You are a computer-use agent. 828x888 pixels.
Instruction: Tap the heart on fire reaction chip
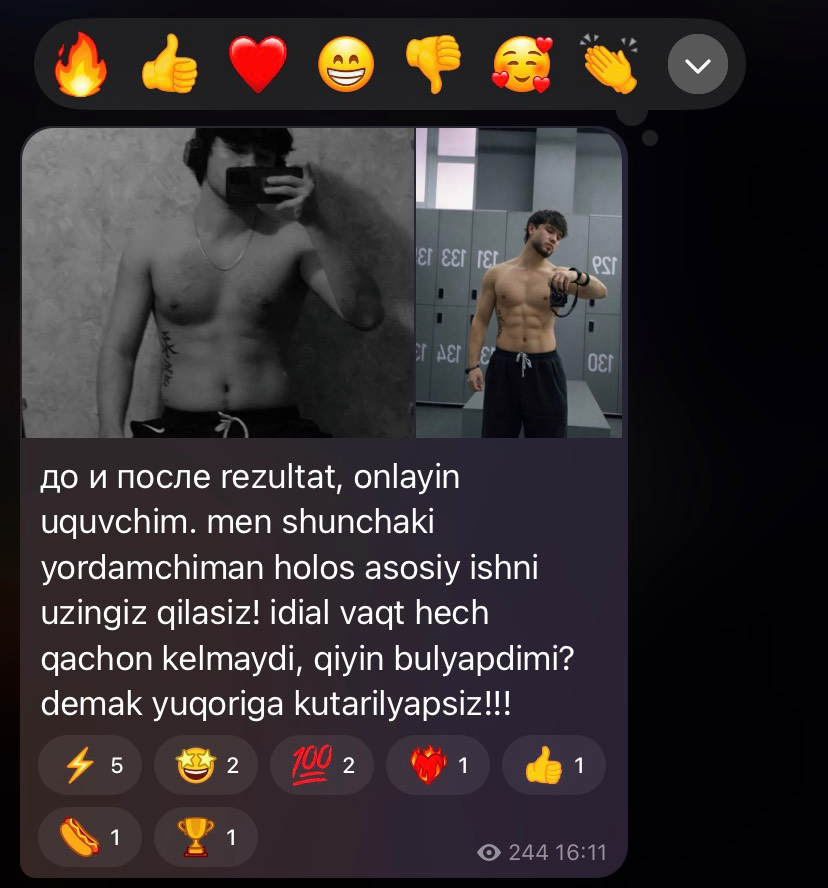(x=438, y=766)
